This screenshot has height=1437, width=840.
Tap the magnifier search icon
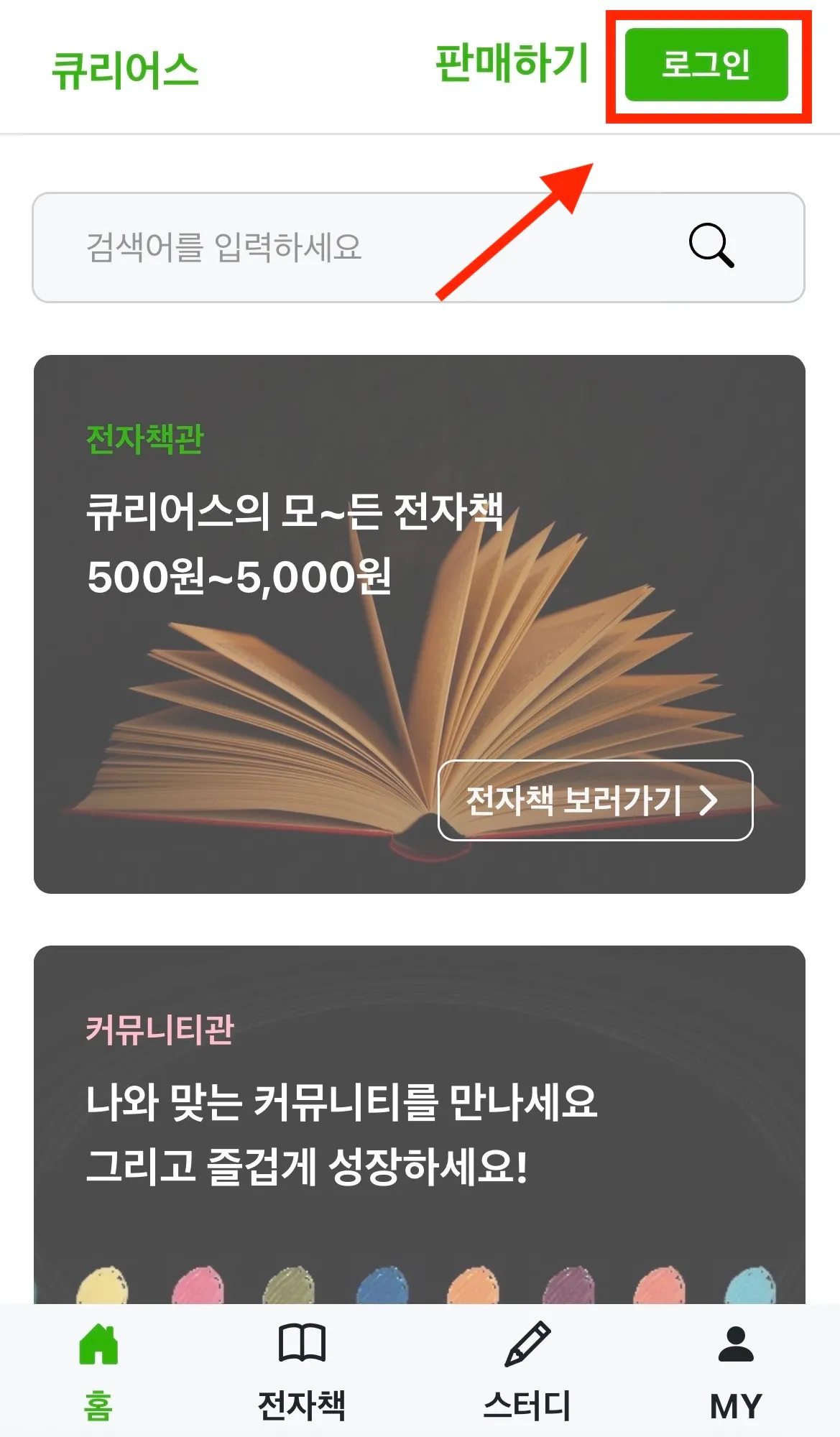[711, 246]
